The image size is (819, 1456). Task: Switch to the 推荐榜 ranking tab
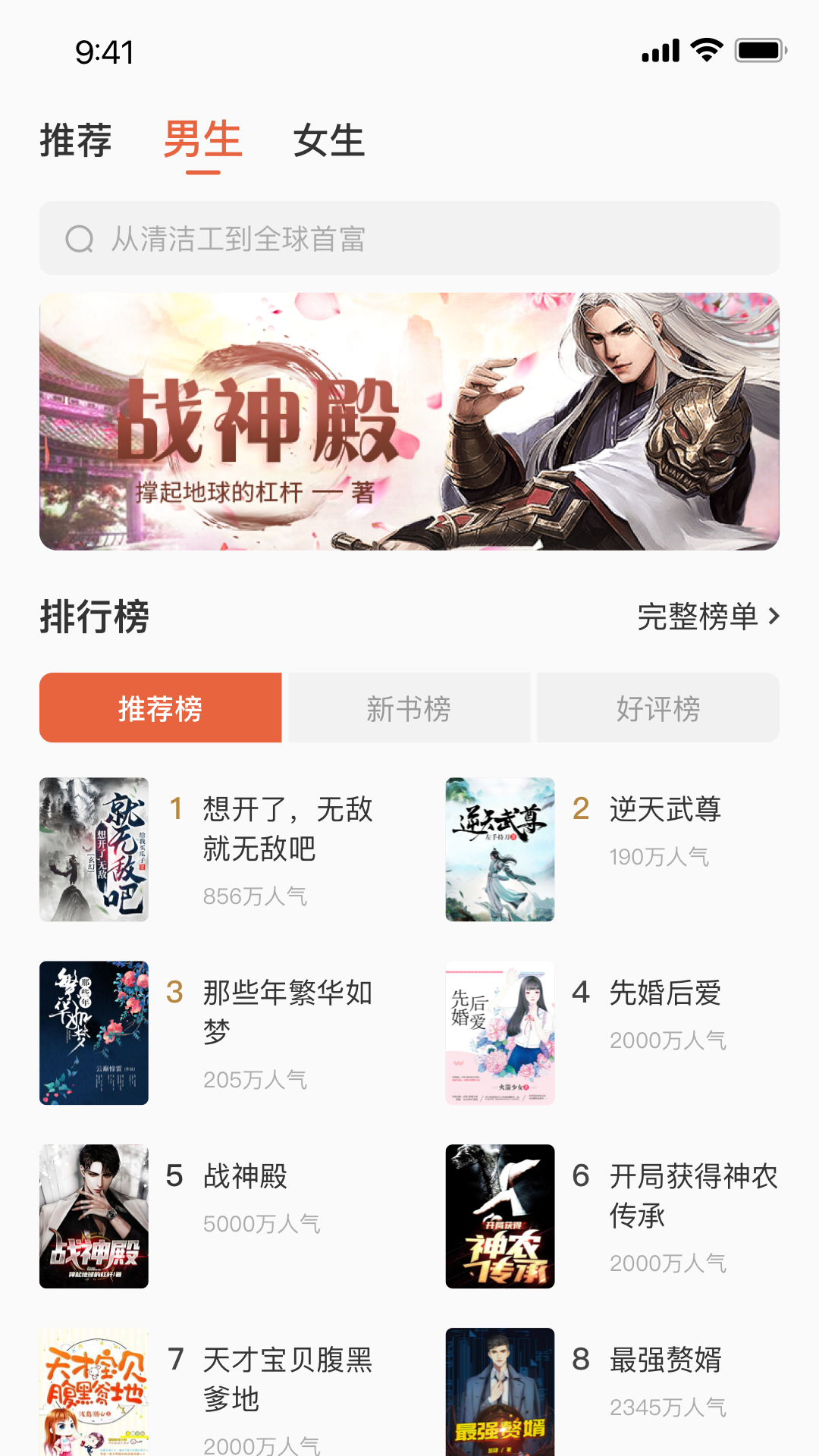pyautogui.click(x=160, y=708)
